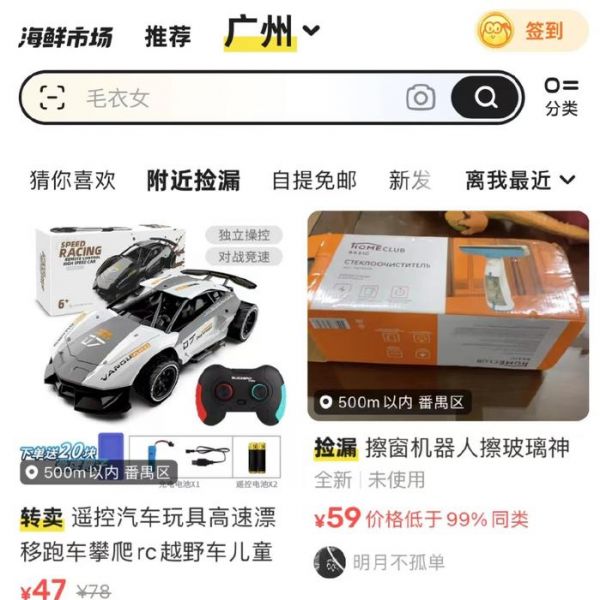Select the 附近捡漏 tab
The image size is (600, 600).
pos(193,180)
